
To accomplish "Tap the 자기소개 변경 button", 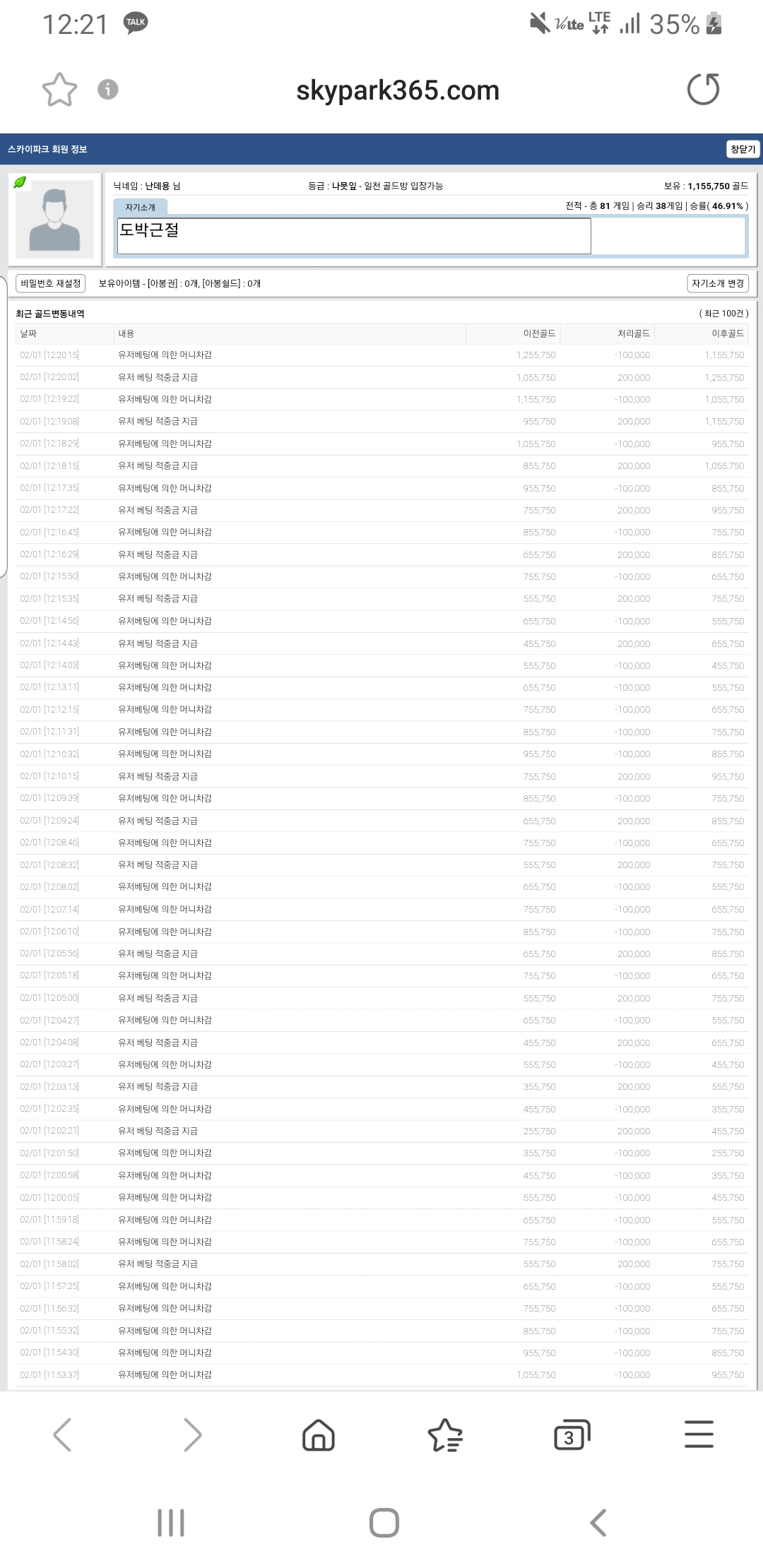I will tap(718, 283).
